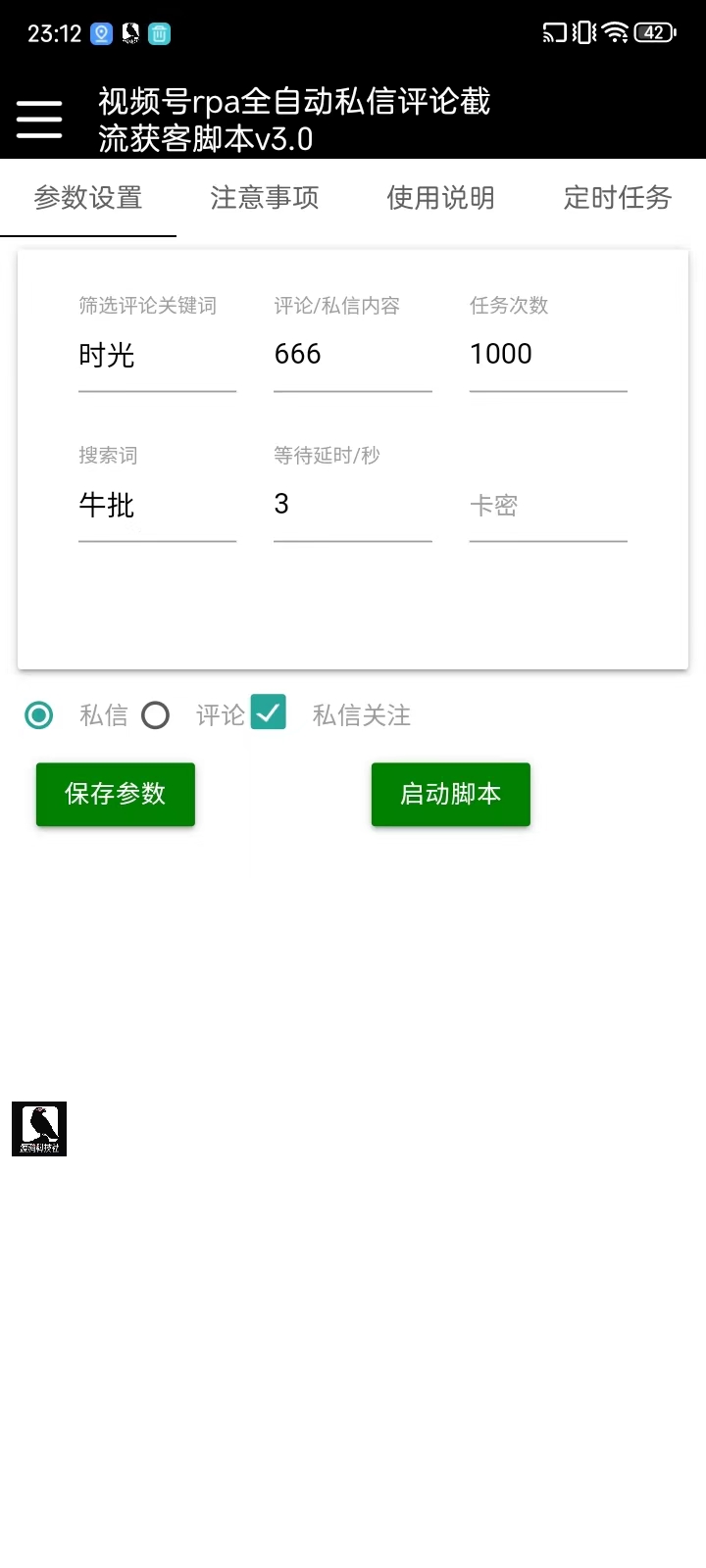Screen dimensions: 706x1568
Task: Select the 私信 radio option
Action: click(x=39, y=715)
